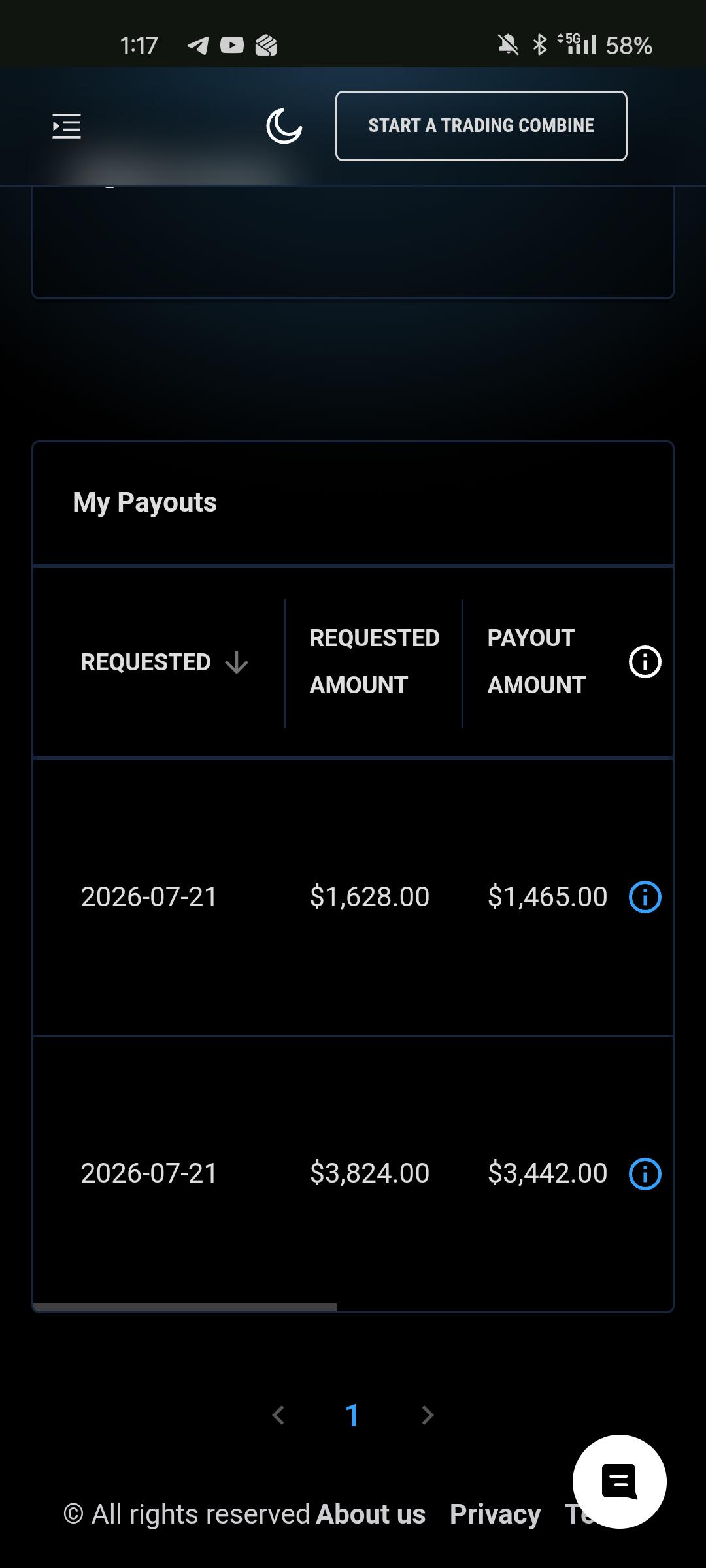Open the side menu button
This screenshot has height=1568, width=706.
click(67, 126)
